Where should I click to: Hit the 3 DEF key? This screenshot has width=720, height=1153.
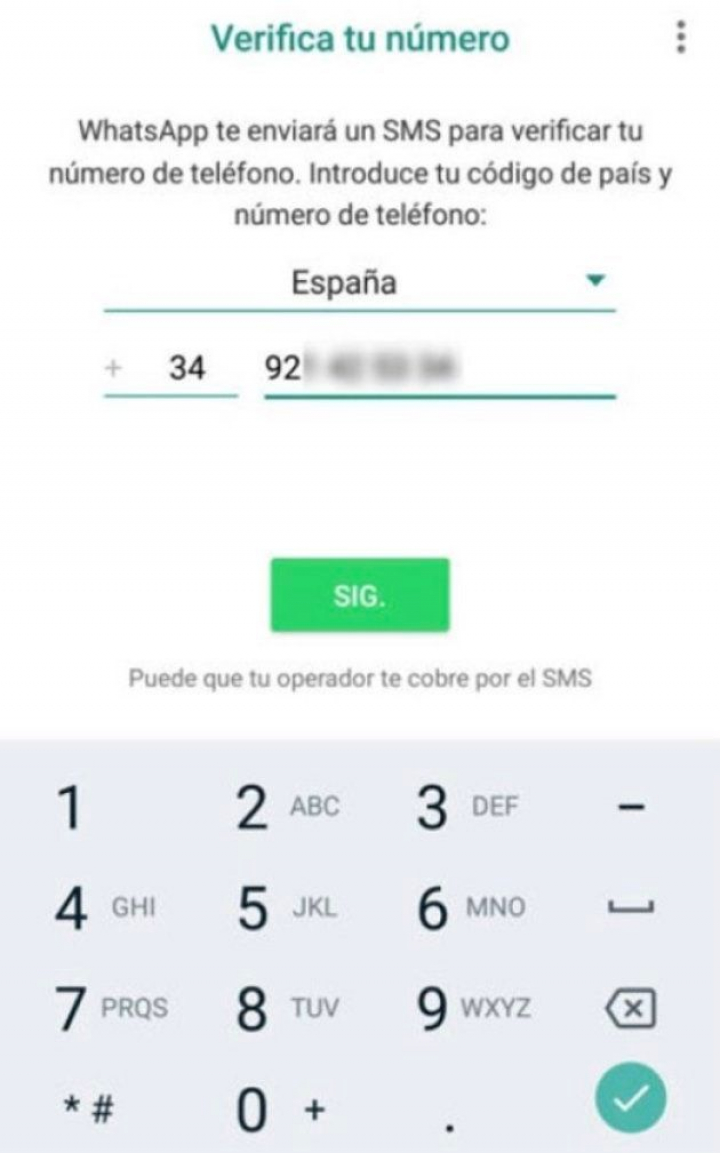click(x=465, y=810)
